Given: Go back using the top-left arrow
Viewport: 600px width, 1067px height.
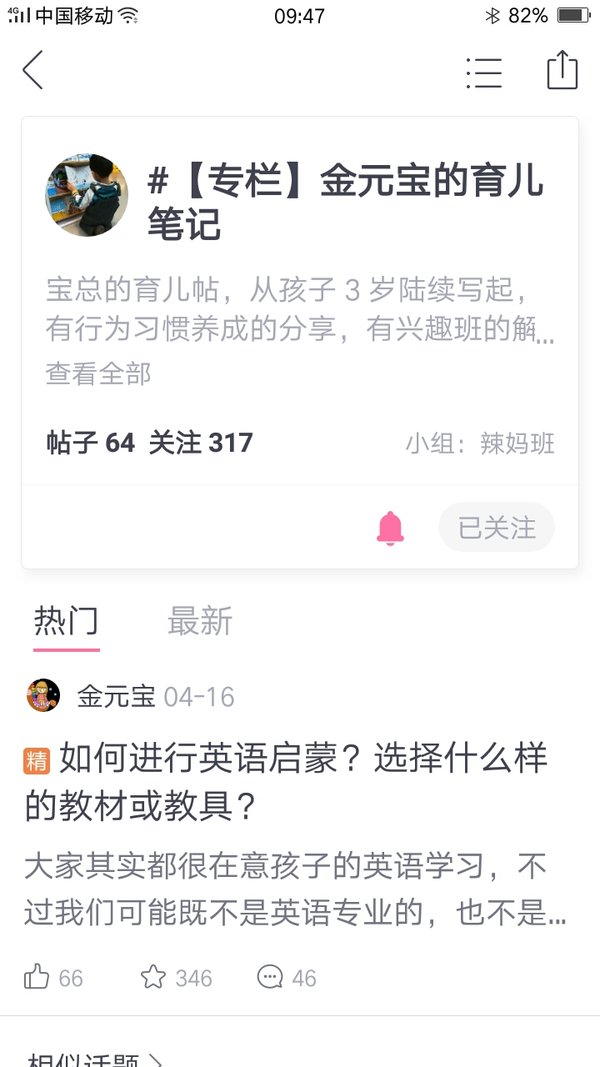Looking at the screenshot, I should pyautogui.click(x=33, y=70).
